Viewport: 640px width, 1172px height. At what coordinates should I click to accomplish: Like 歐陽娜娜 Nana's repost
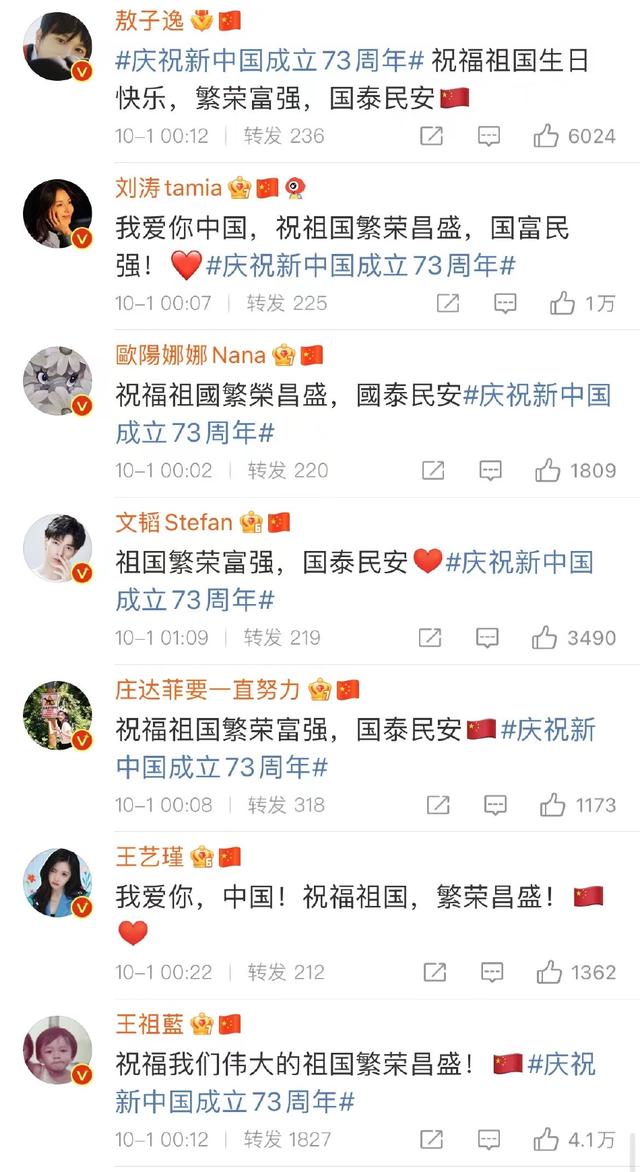548,470
